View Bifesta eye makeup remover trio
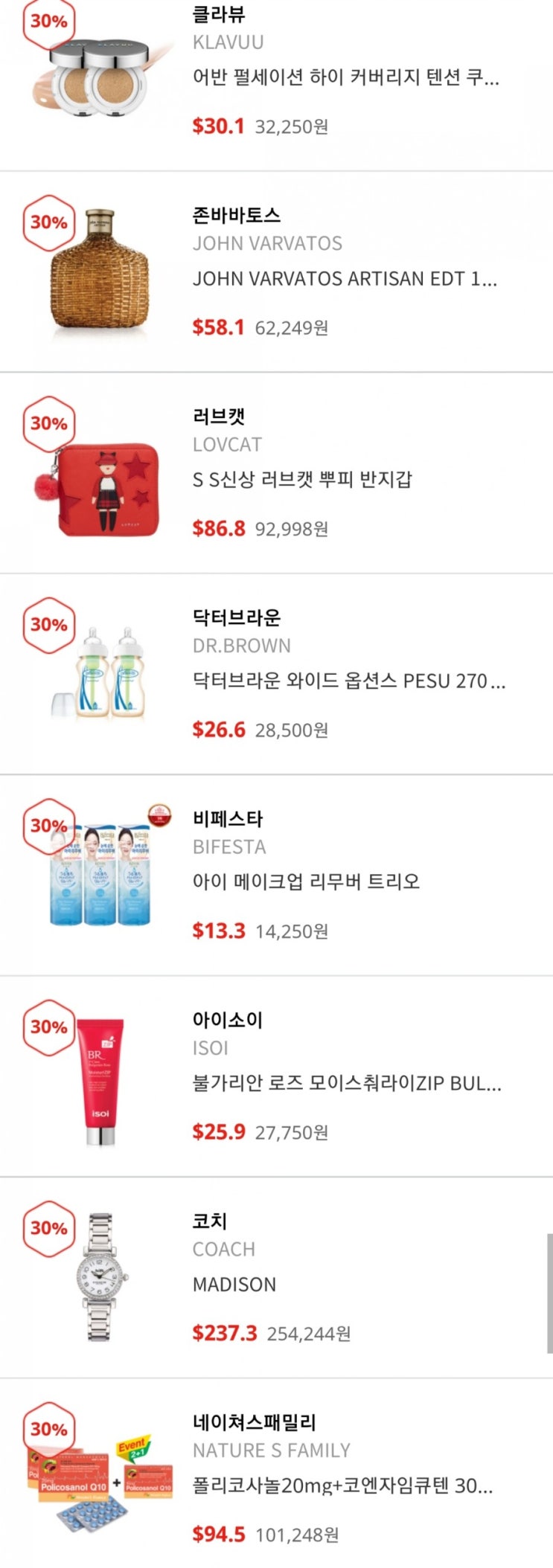The height and width of the screenshot is (1568, 553). 306,882
